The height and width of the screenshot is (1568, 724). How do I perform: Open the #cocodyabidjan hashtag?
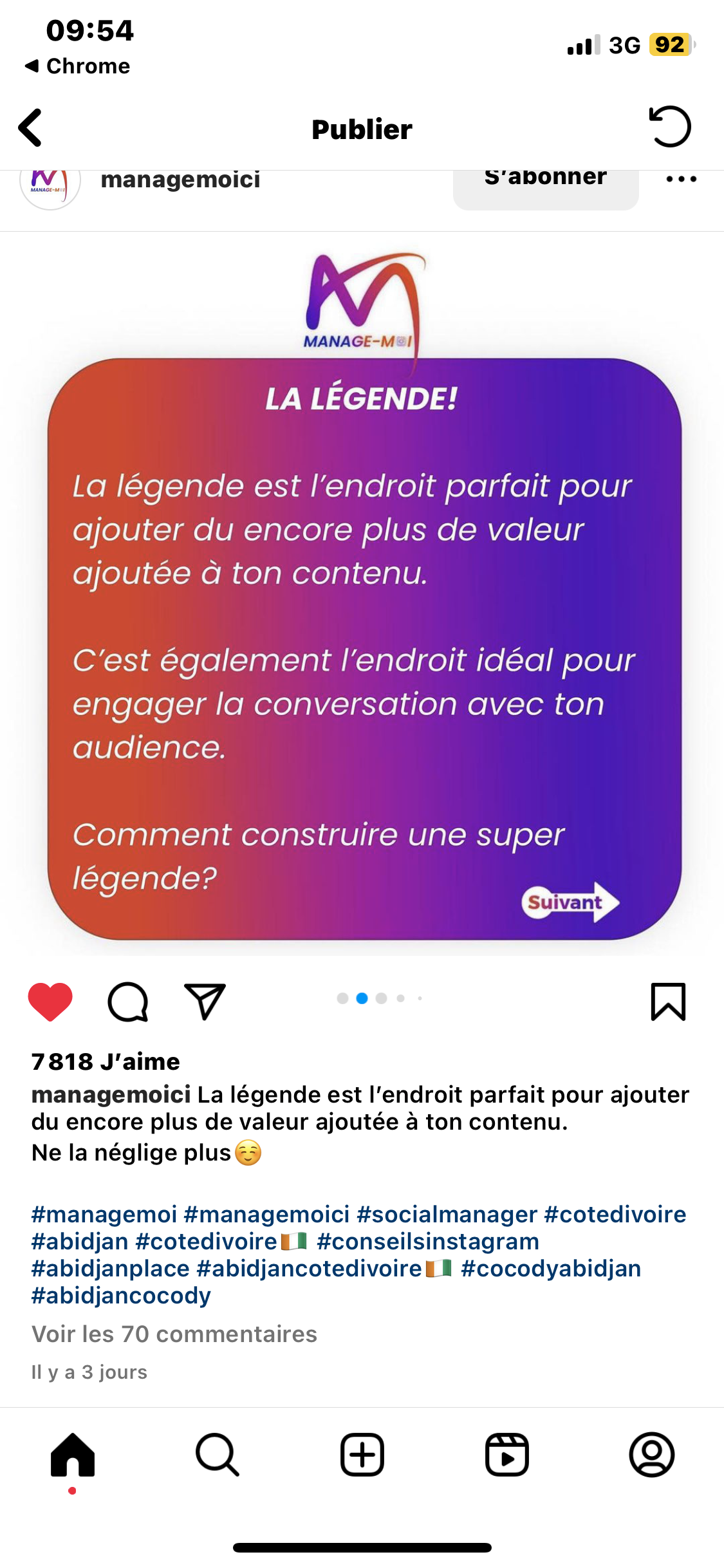pyautogui.click(x=551, y=1268)
